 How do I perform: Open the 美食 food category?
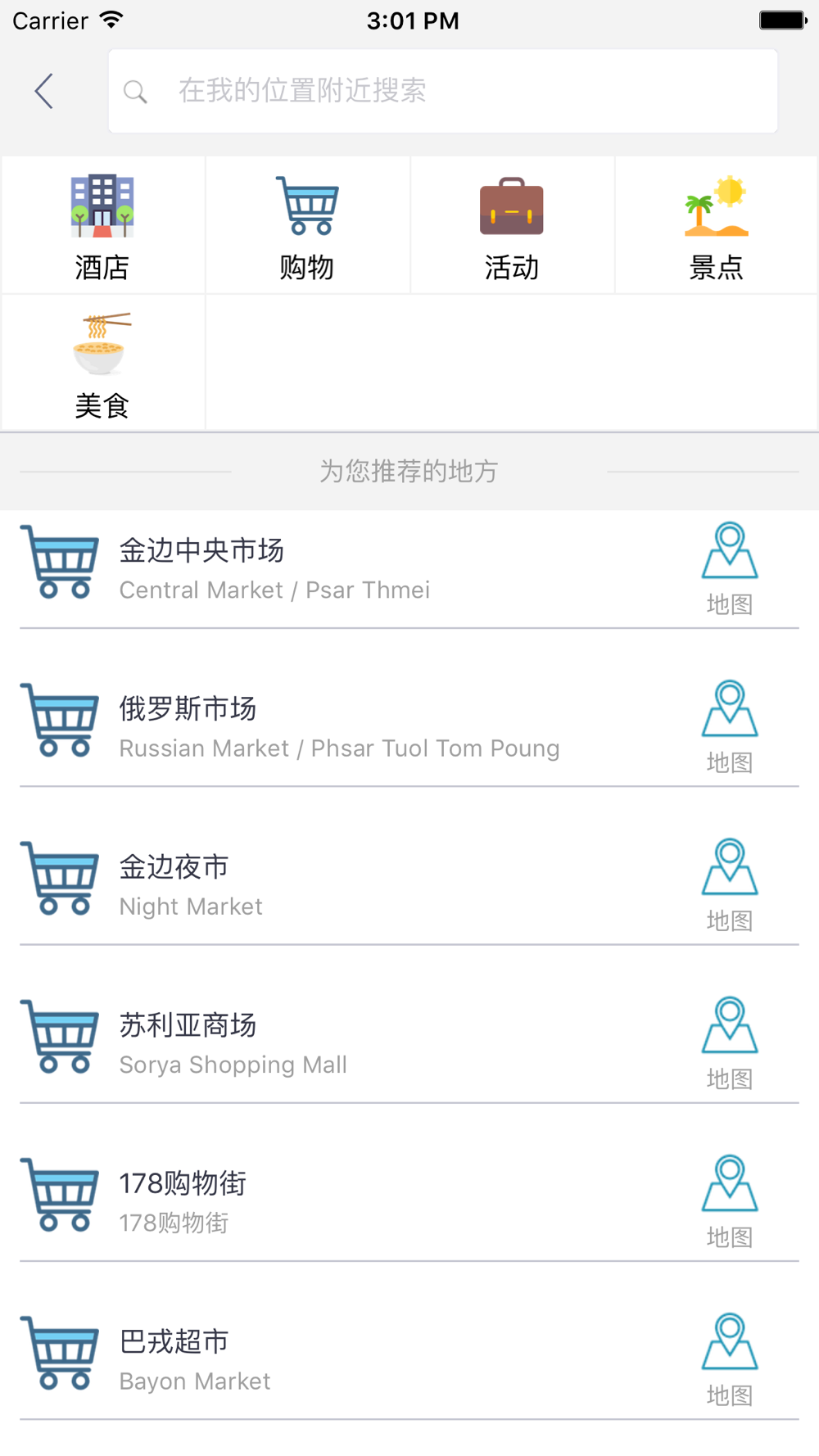point(102,363)
